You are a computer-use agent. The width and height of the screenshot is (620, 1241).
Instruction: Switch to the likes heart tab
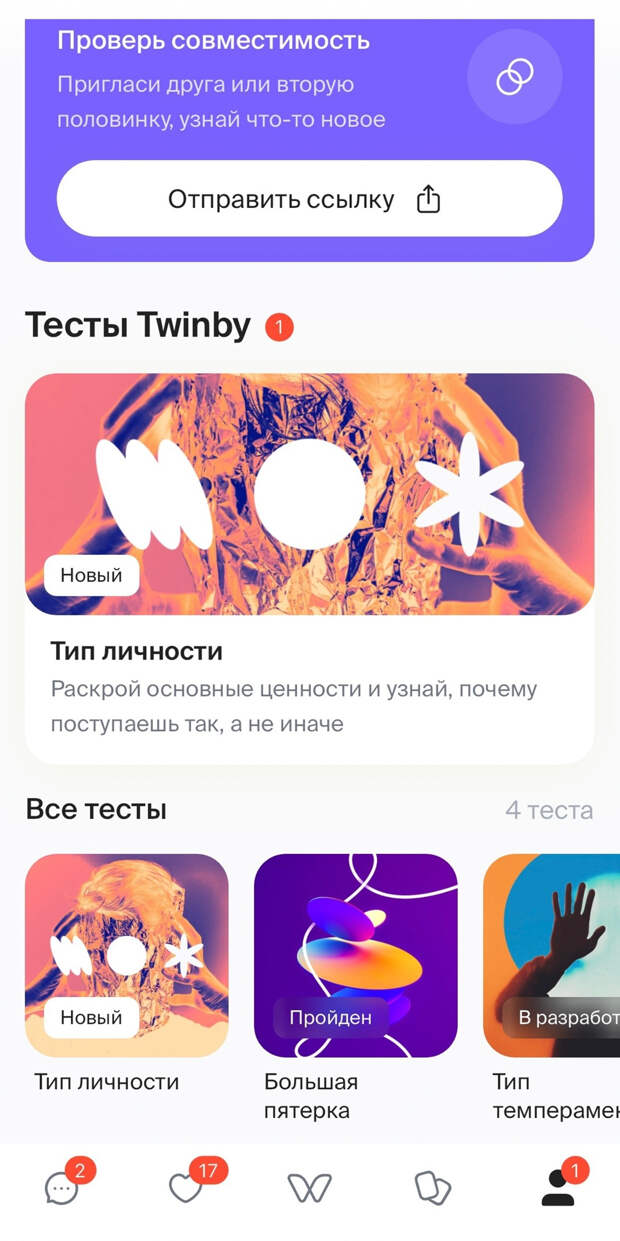[186, 1187]
